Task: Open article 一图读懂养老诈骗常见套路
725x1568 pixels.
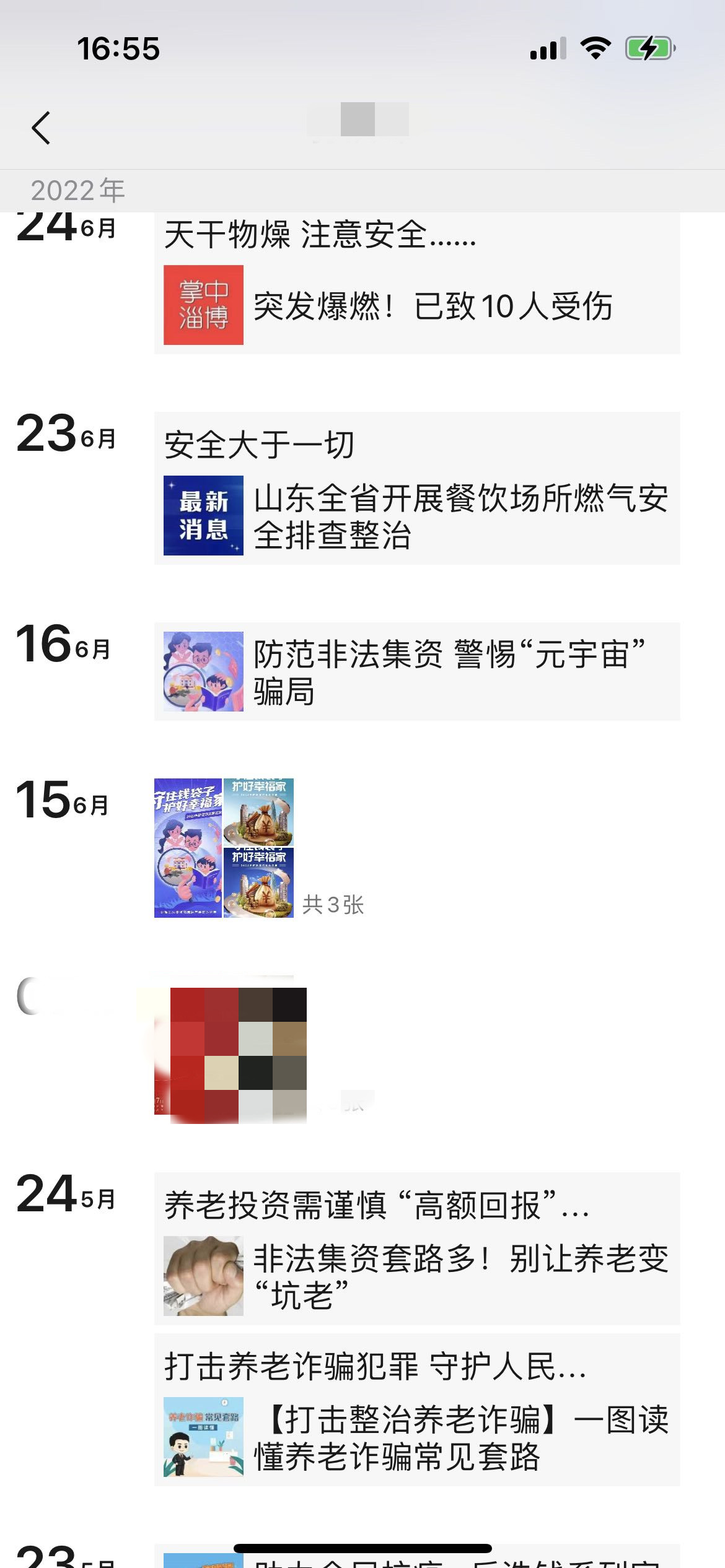Action: click(x=416, y=1437)
